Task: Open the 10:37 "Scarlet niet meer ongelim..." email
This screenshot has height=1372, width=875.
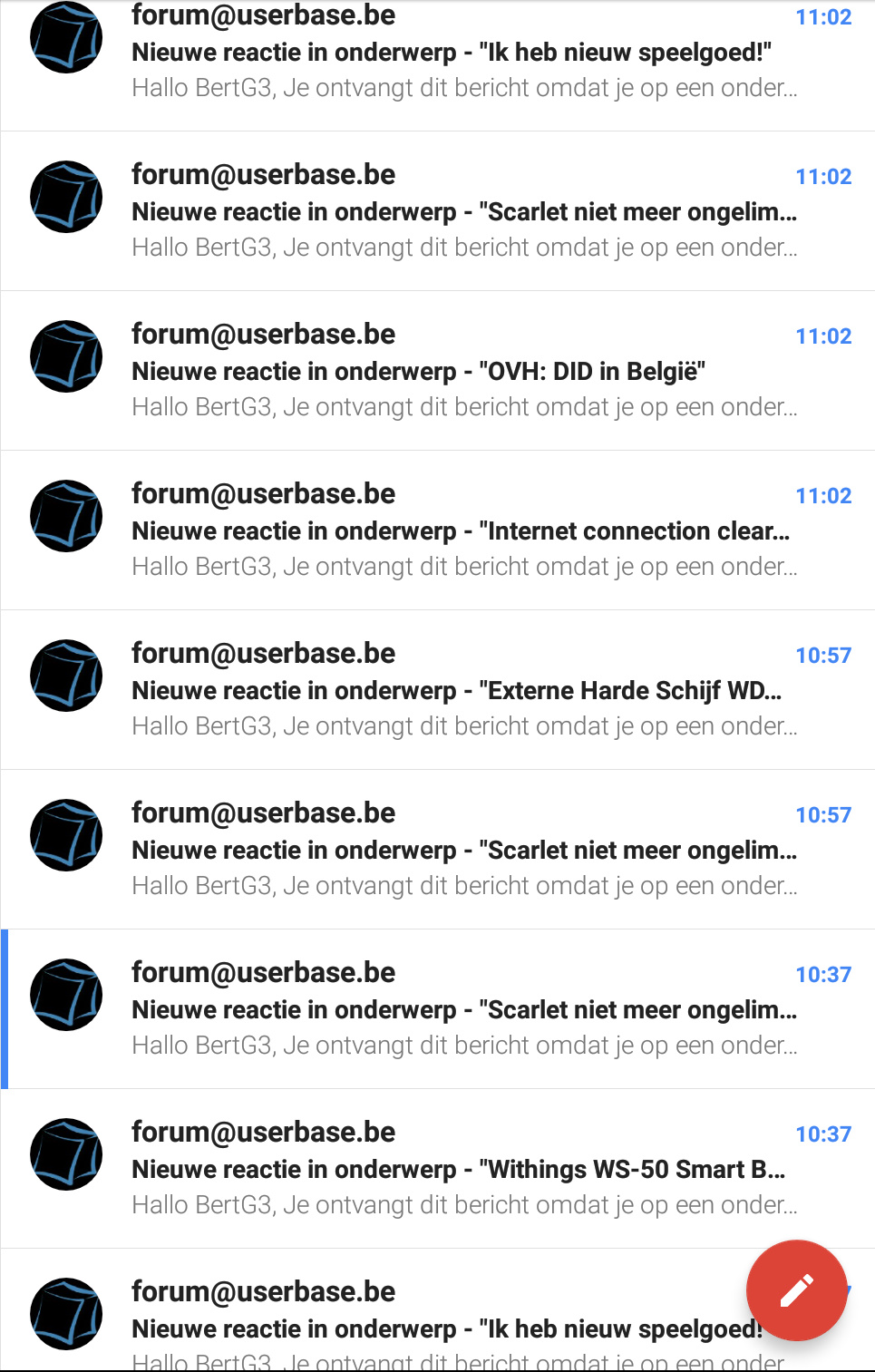Action: click(462, 1009)
